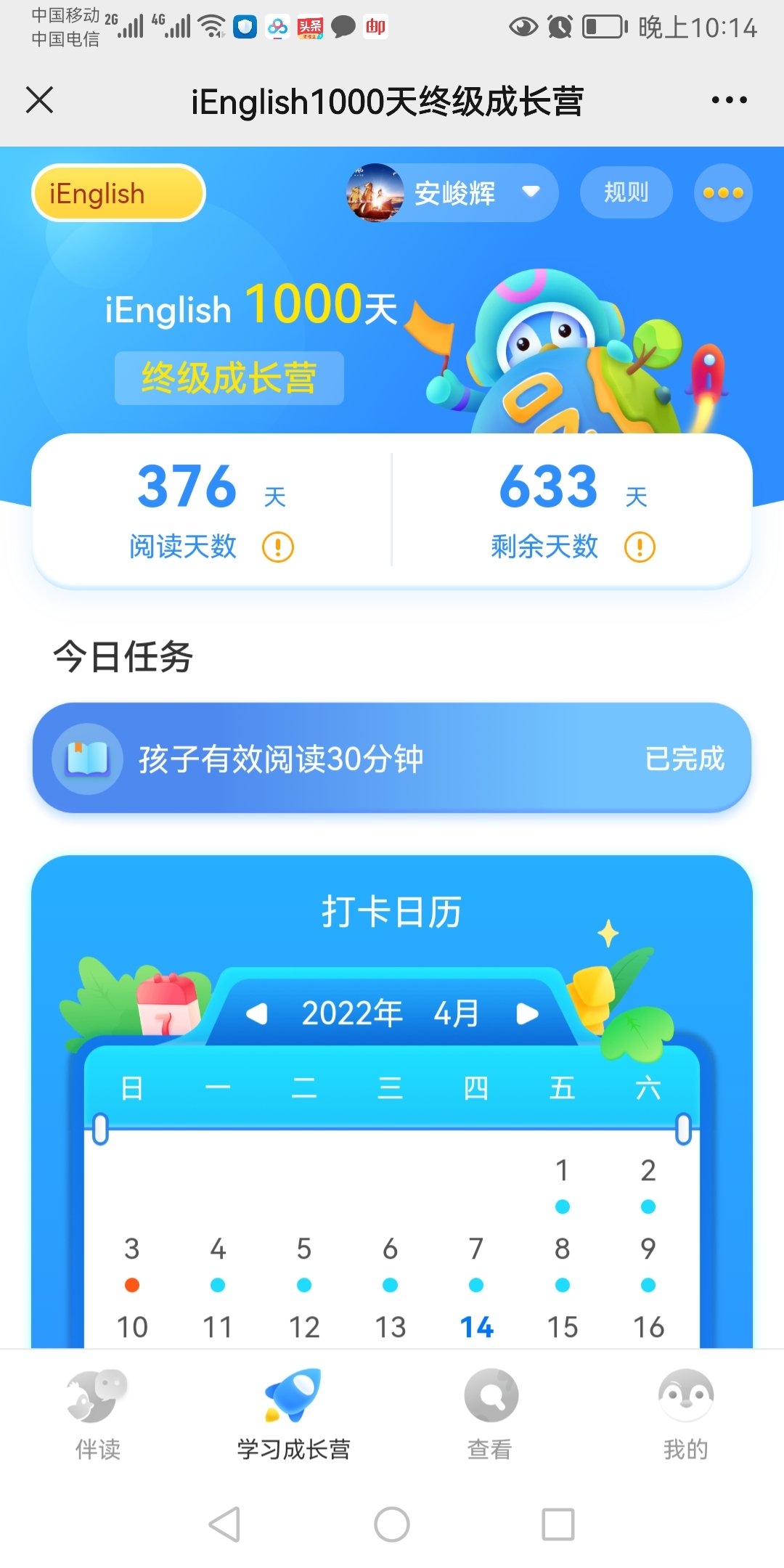Tap the orange dot under April 3

(132, 1284)
